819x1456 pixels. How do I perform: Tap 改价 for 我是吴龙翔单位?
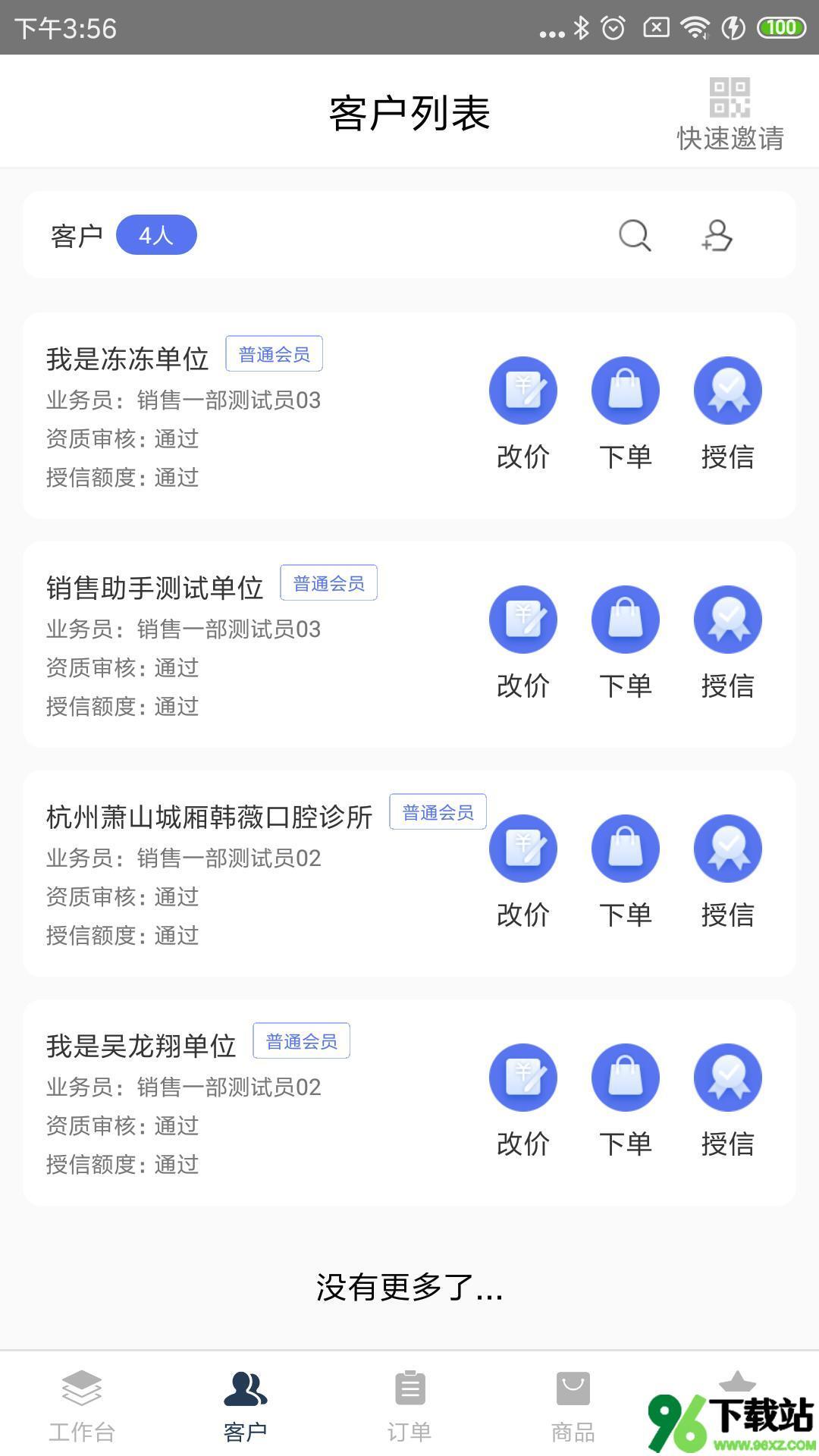pos(523,1101)
